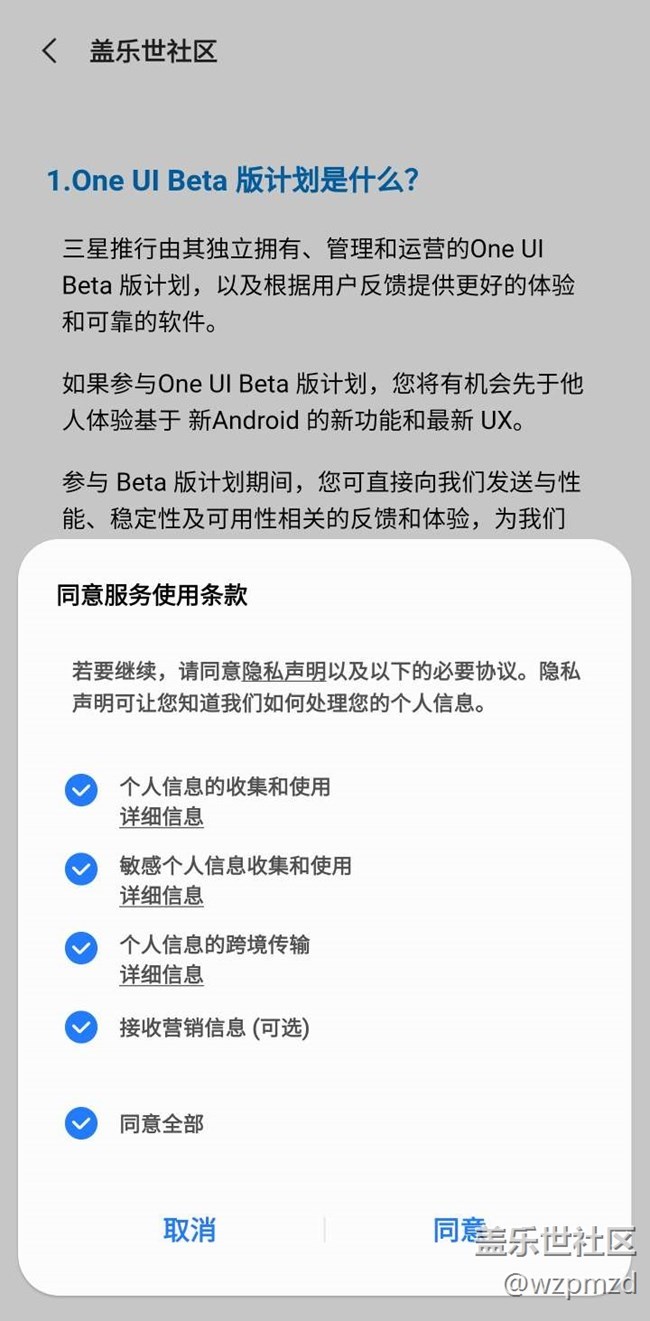Screen dimensions: 650x1321
Task: Go back from 盖乐世社区 page
Action: tap(49, 52)
